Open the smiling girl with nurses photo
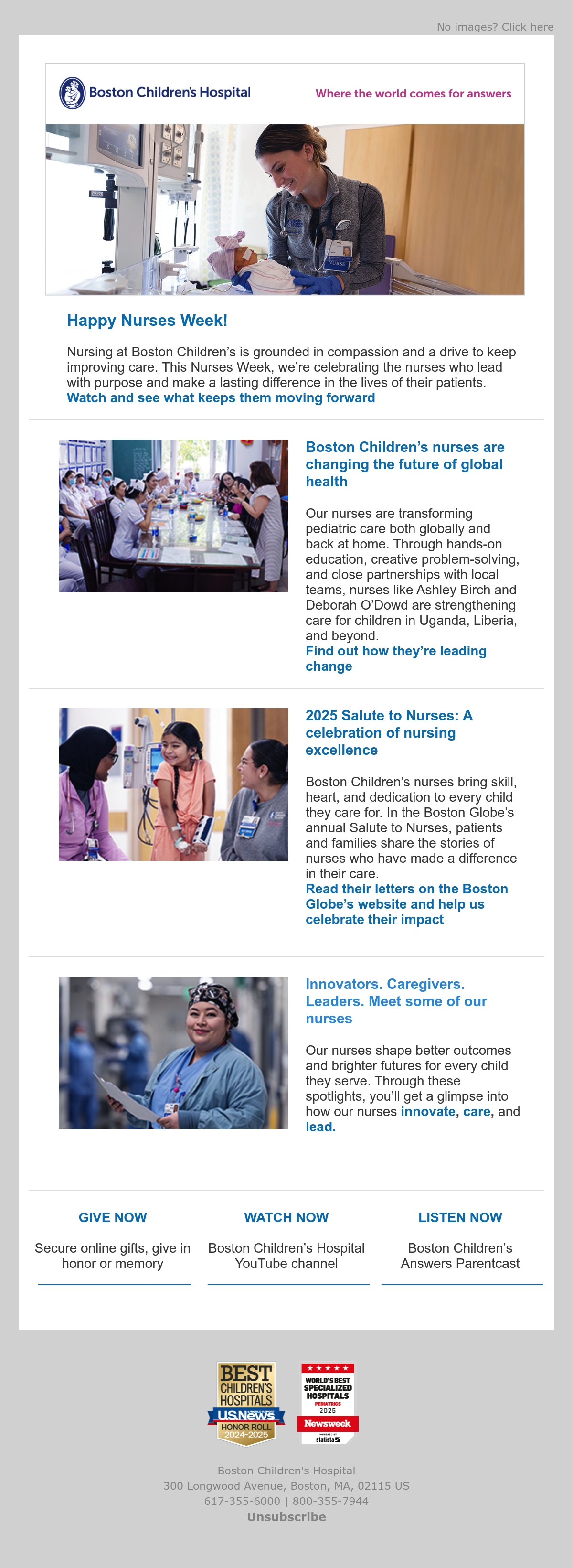Screen dimensions: 573x1568 [173, 784]
